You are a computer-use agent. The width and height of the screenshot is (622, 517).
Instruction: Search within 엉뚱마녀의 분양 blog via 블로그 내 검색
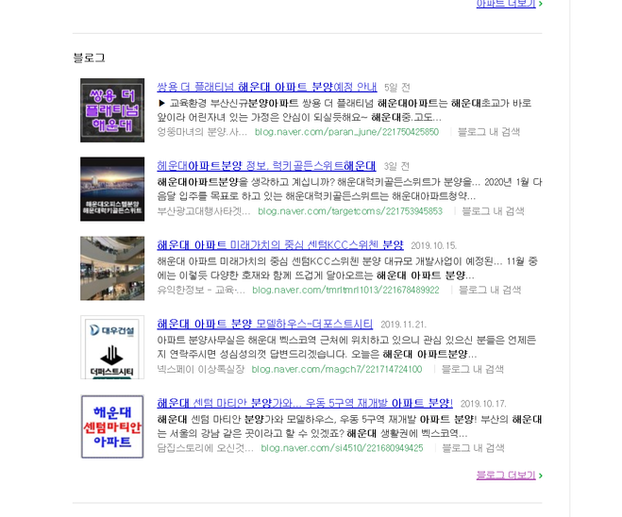tap(490, 132)
